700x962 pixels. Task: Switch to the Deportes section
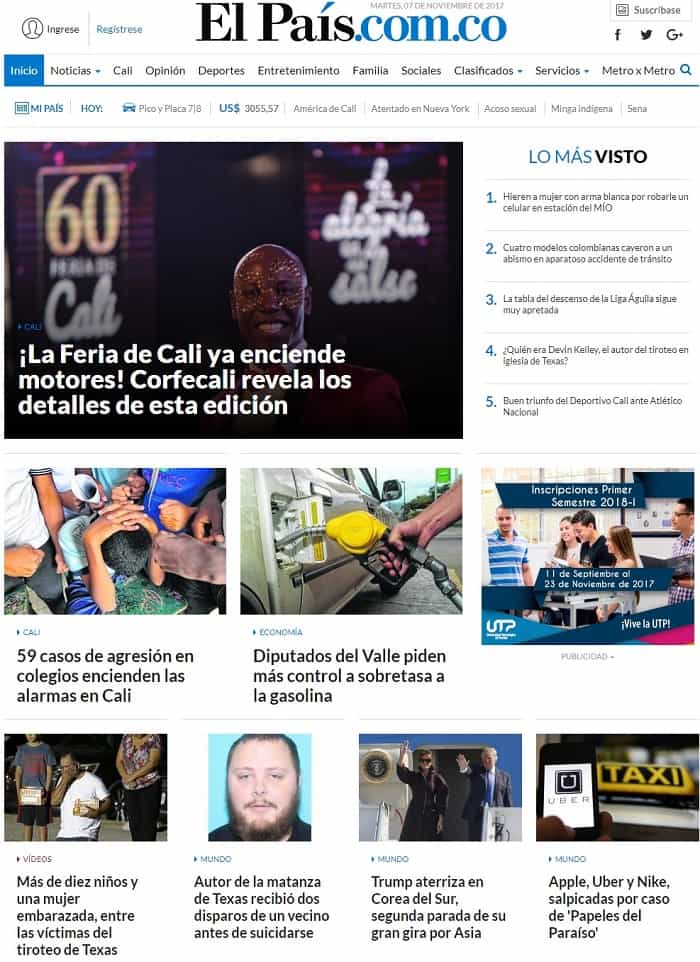point(221,71)
